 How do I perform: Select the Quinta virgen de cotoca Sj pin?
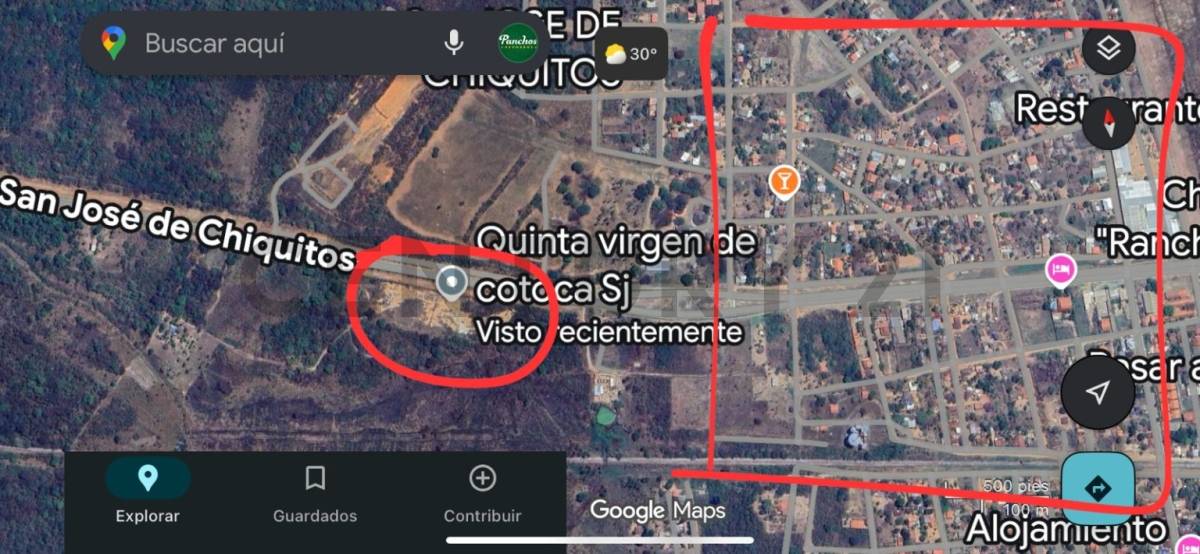click(452, 284)
